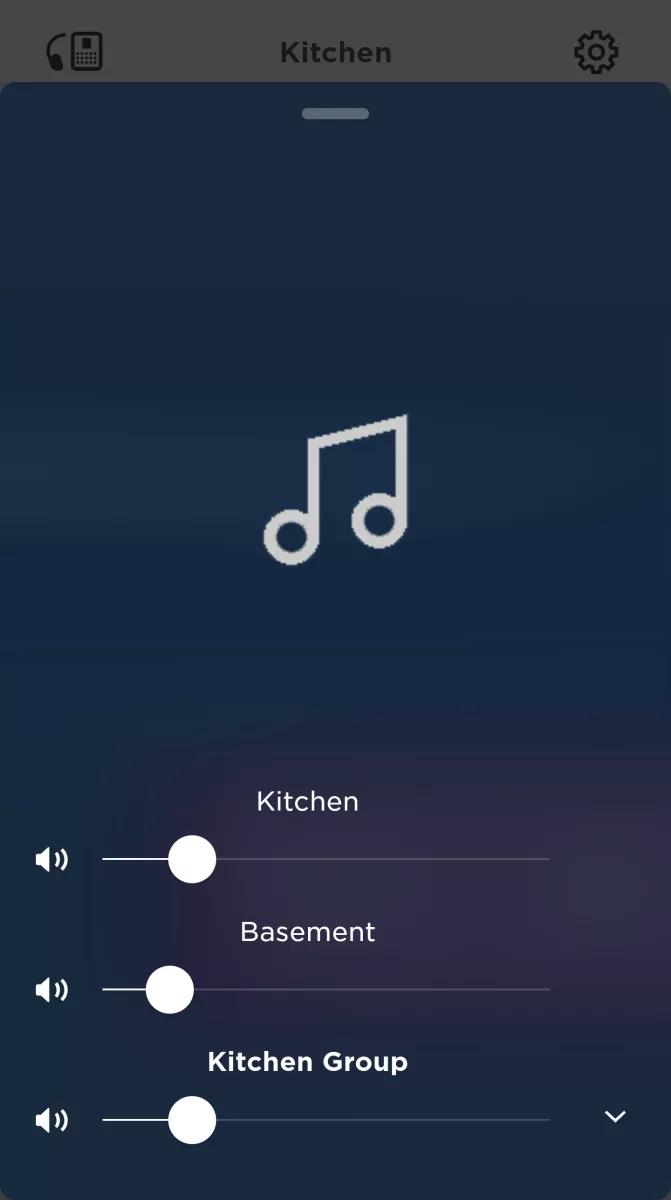Collapse the group volume list with the chevron
671x1200 pixels.
pos(615,1116)
